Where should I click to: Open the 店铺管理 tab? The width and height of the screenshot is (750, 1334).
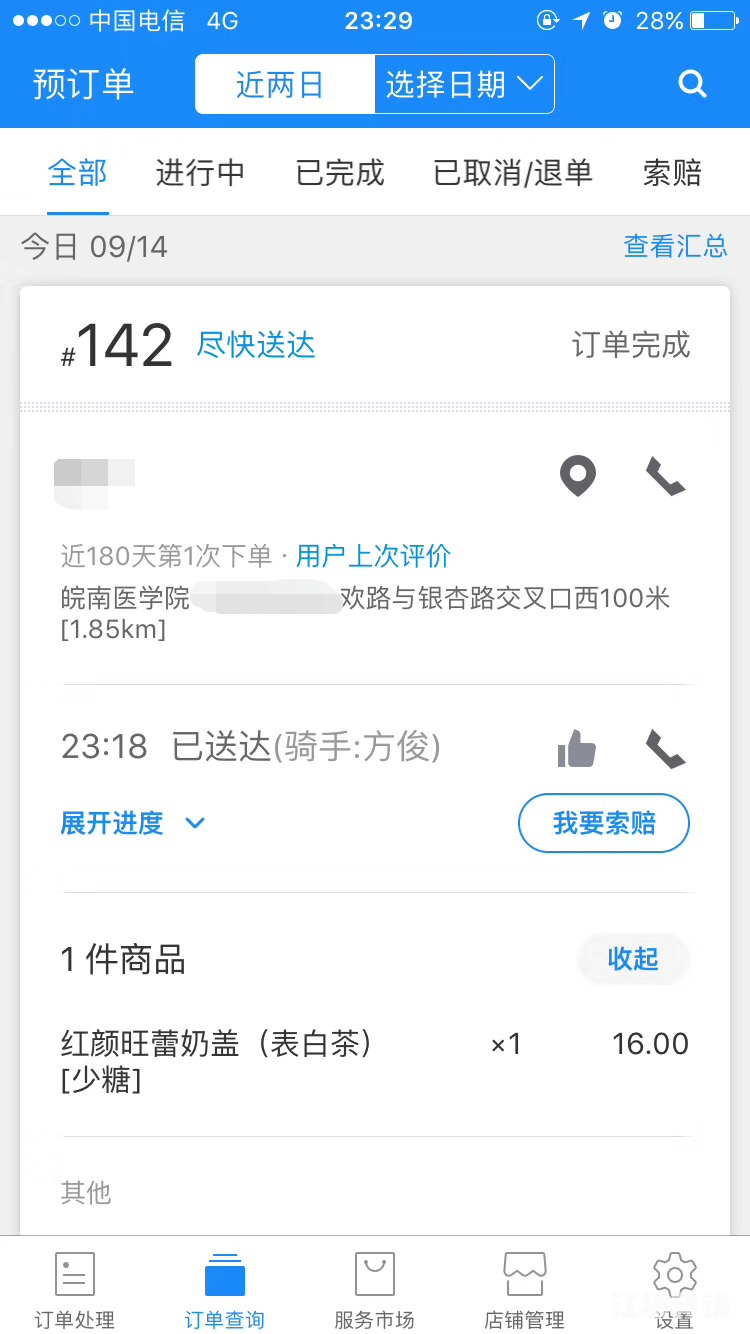click(x=525, y=1290)
